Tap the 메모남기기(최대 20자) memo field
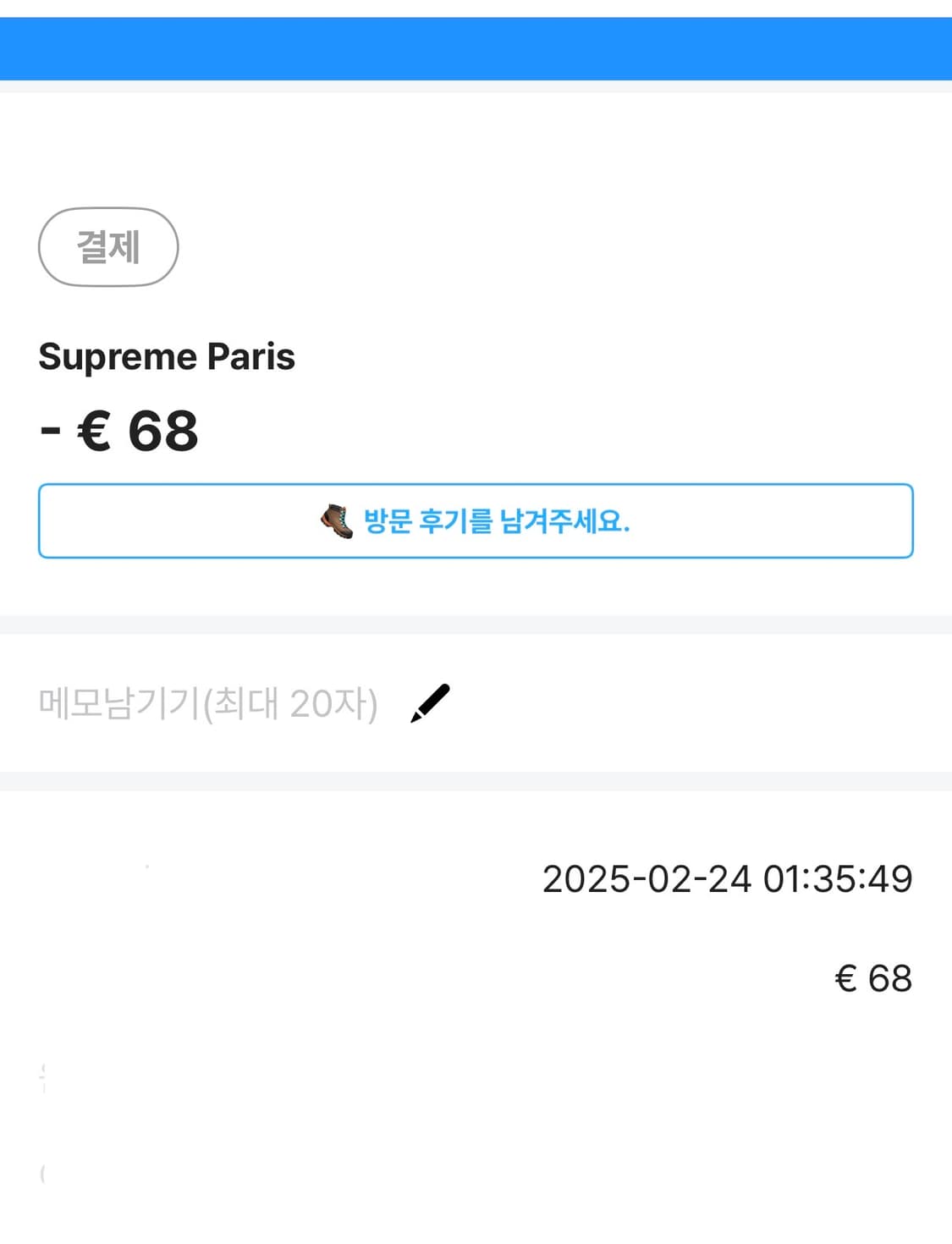 coord(209,702)
